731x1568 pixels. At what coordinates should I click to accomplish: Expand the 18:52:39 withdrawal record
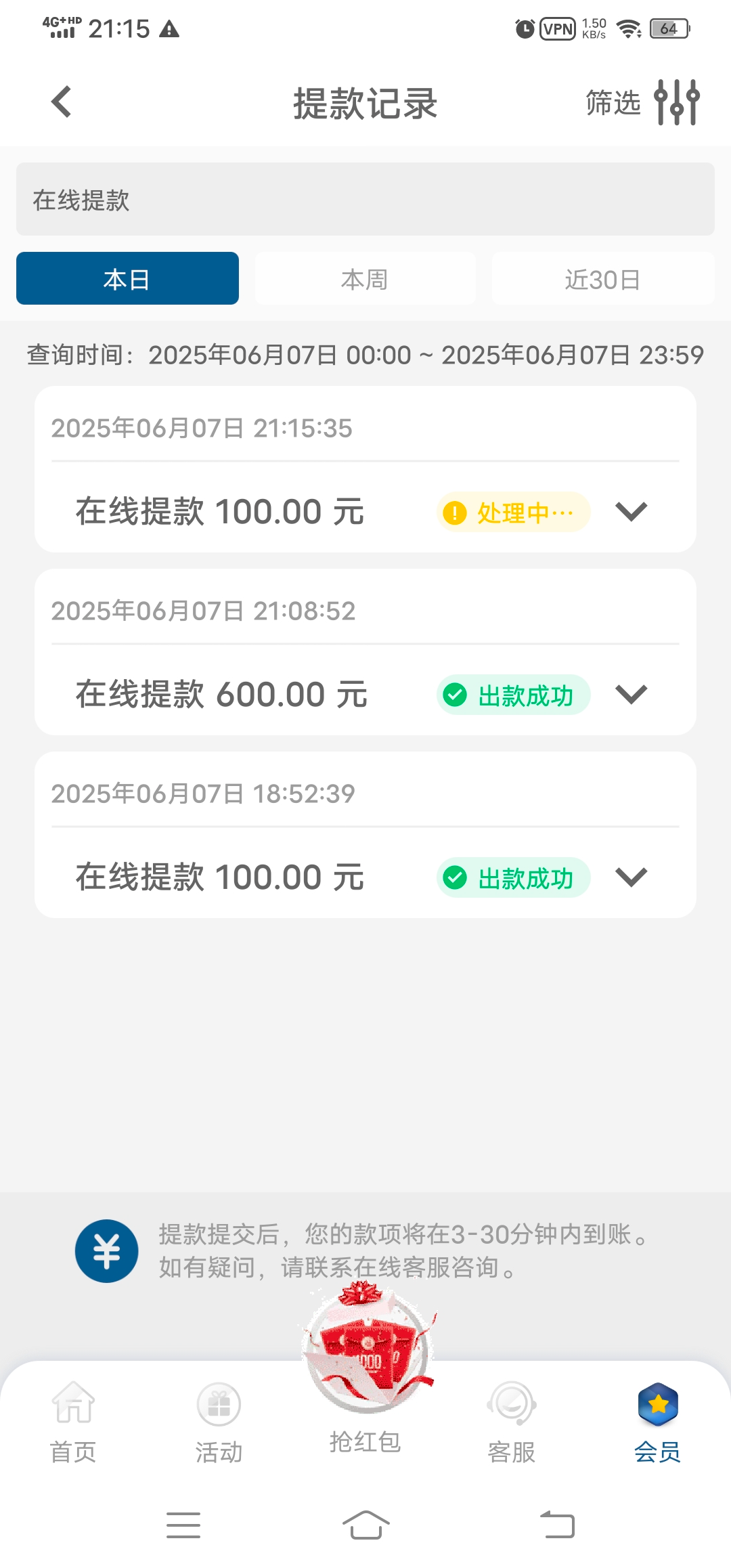631,877
